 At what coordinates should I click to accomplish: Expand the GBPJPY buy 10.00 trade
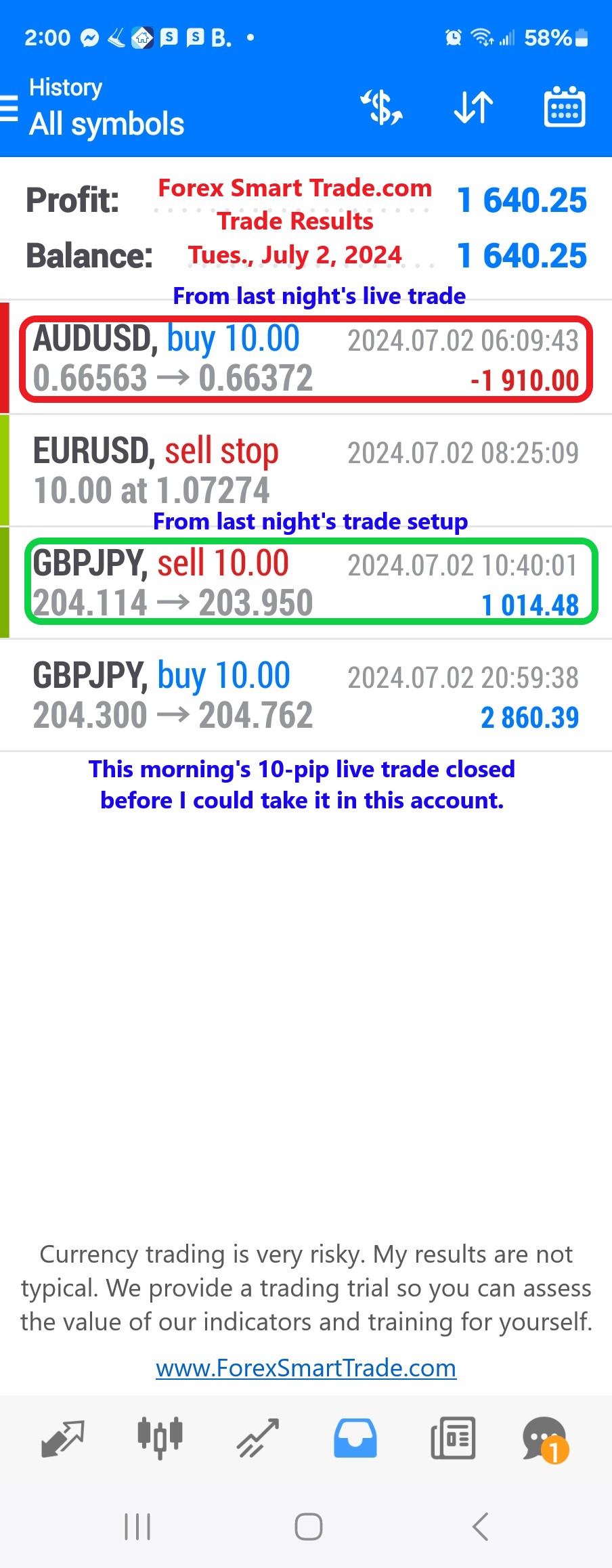coord(306,695)
